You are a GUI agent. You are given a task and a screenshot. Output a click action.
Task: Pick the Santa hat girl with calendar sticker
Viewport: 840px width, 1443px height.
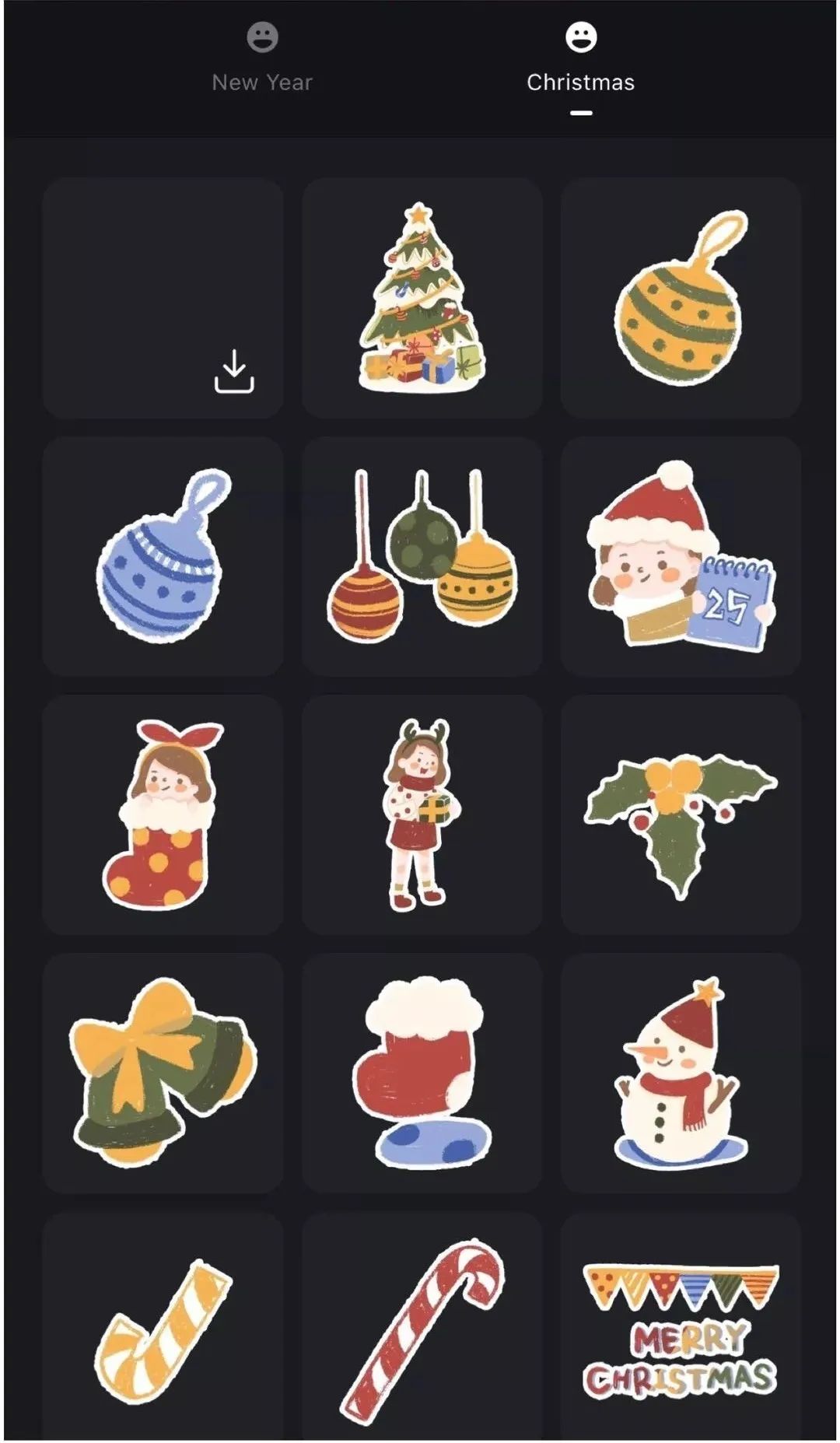point(681,556)
